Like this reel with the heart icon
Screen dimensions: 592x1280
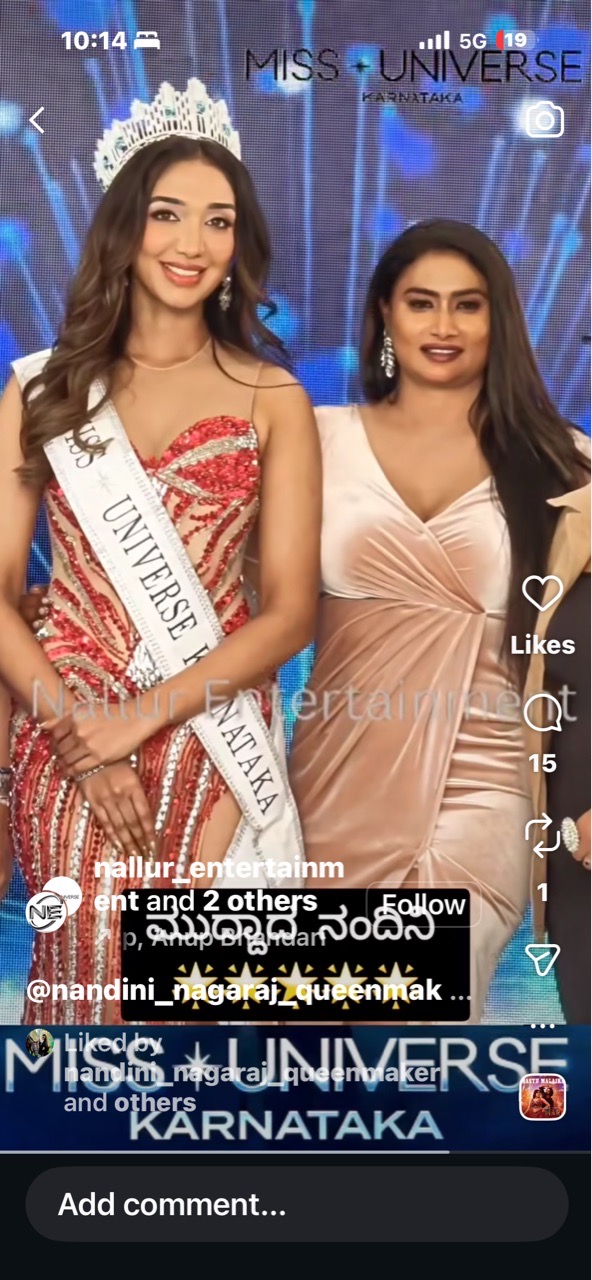(x=542, y=594)
